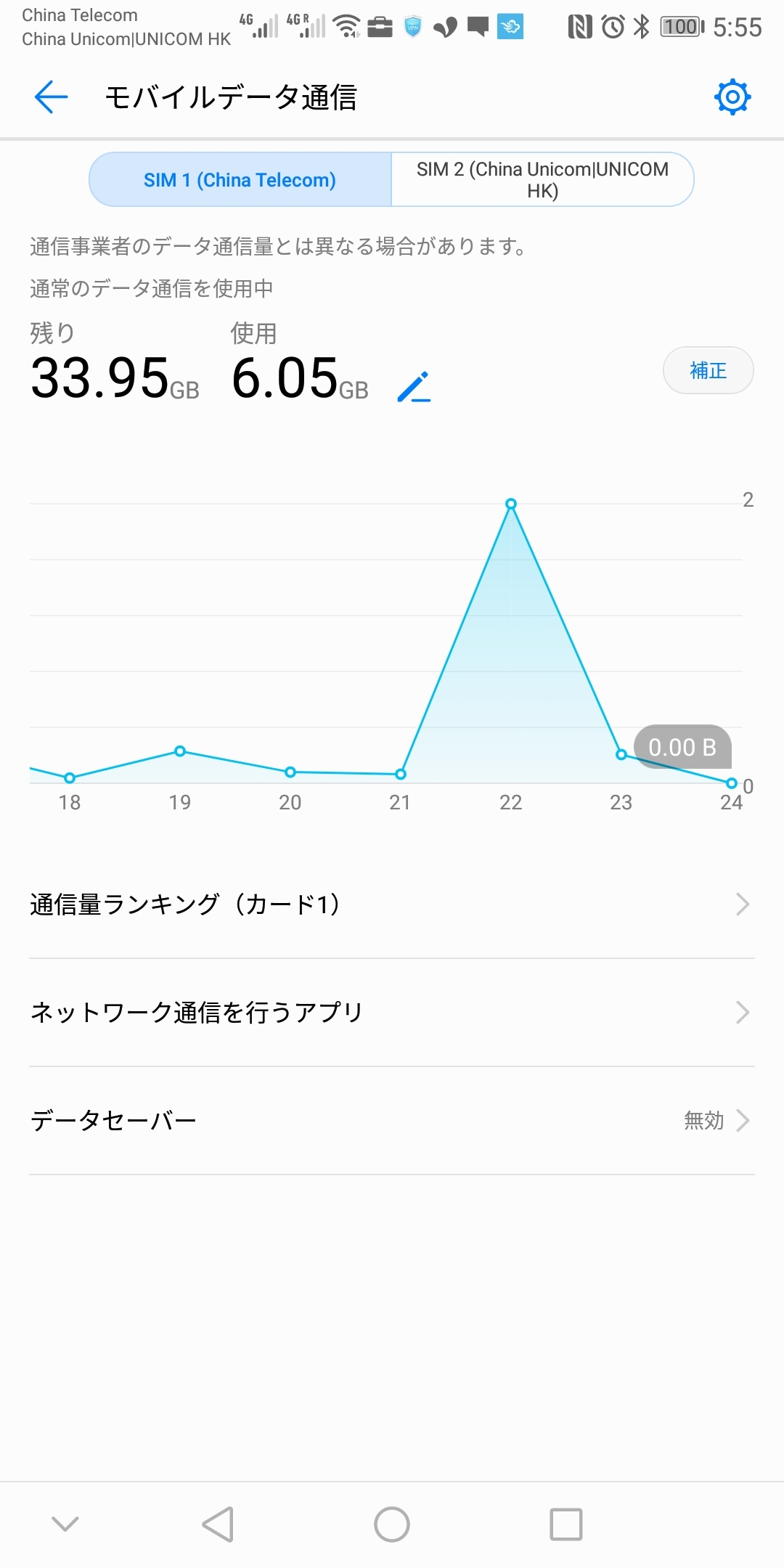Open ネットワーク通信を行うアプリ
The image size is (784, 1568).
click(392, 1013)
